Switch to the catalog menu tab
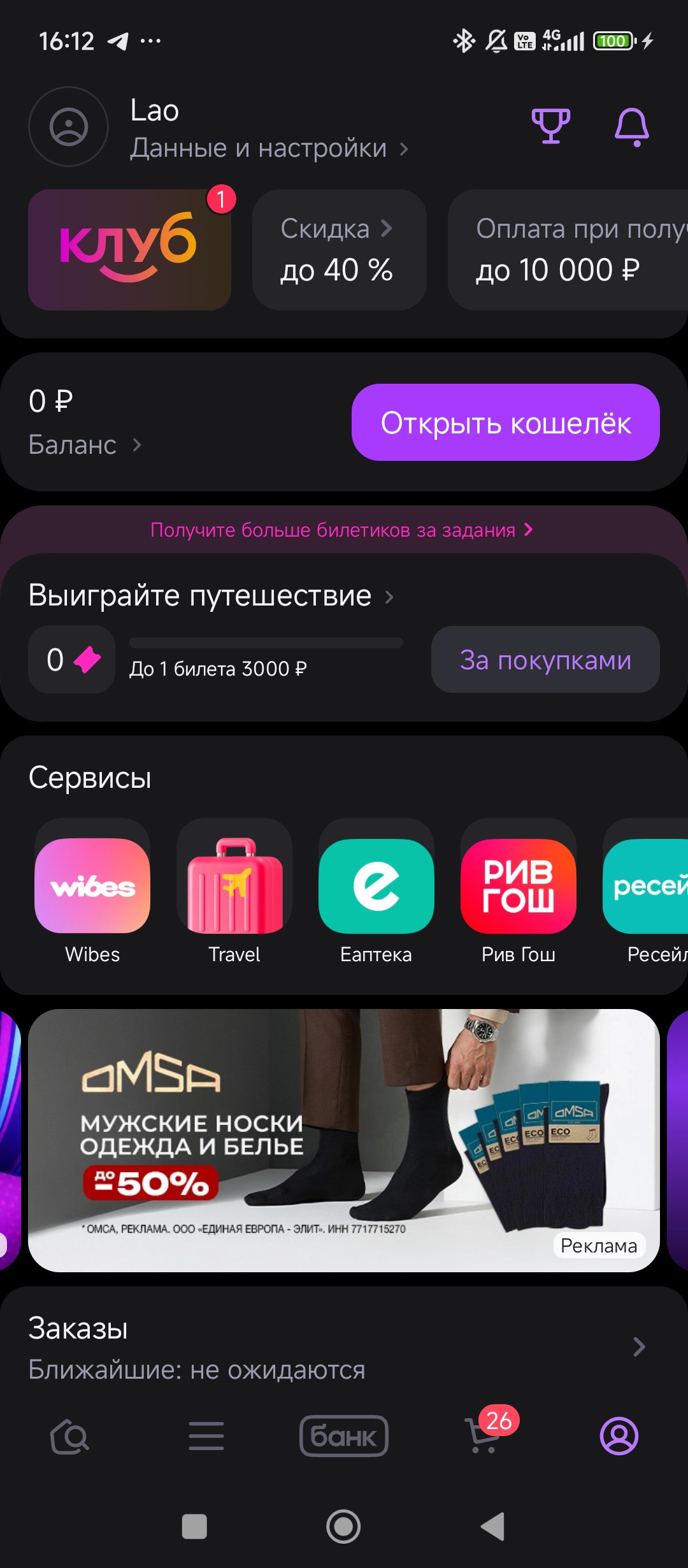This screenshot has width=688, height=1568. coord(206,1436)
